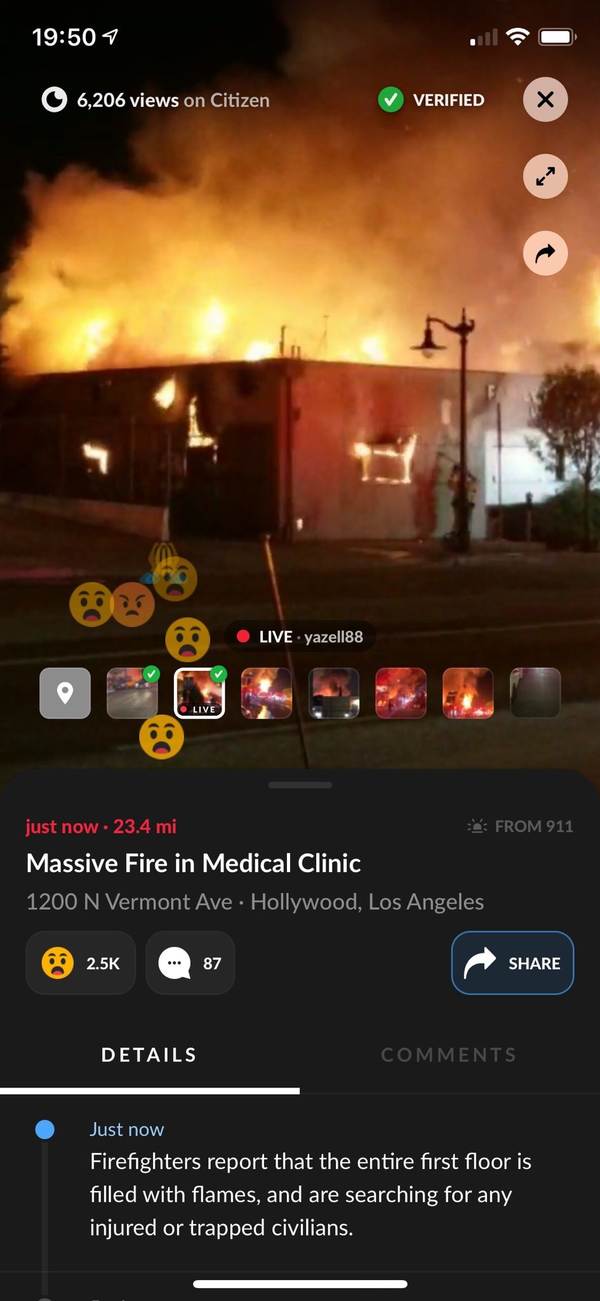The height and width of the screenshot is (1301, 600).
Task: Select the last dark video thumbnail
Action: click(535, 693)
